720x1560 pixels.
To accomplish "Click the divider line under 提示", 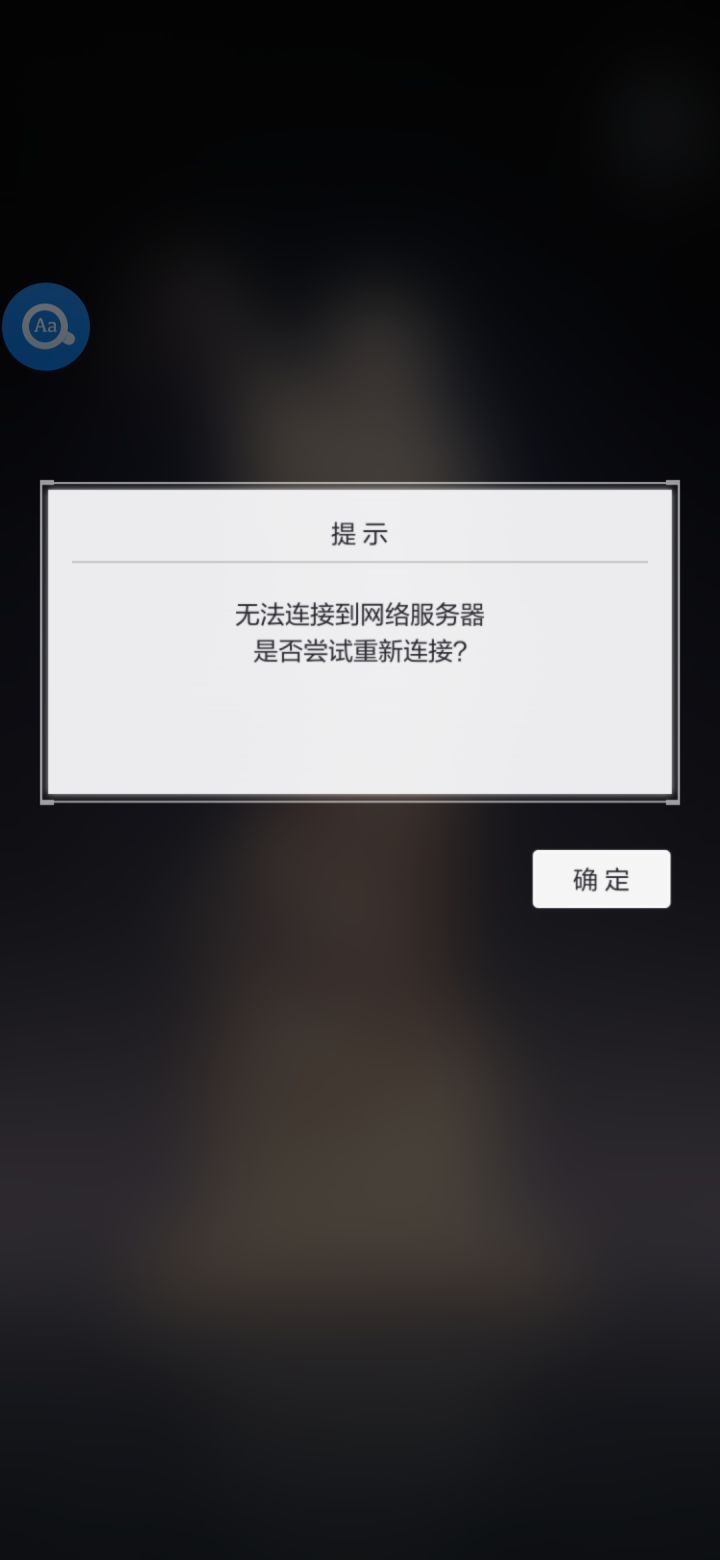I will coord(360,562).
